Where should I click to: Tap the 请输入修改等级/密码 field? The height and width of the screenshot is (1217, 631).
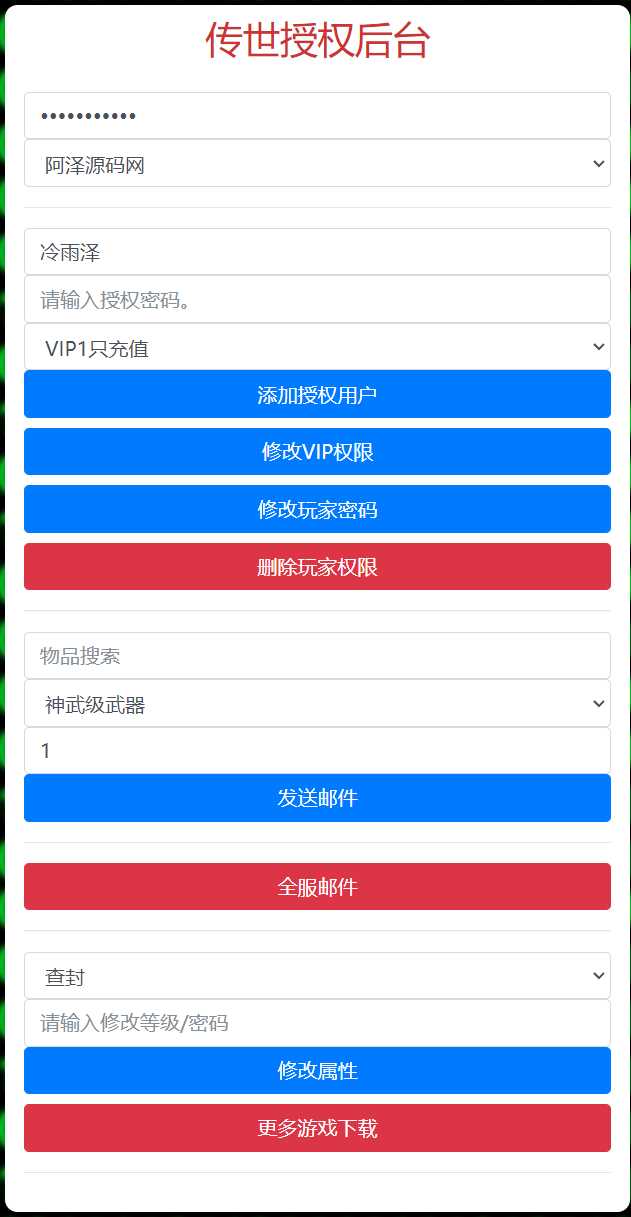(x=317, y=1023)
